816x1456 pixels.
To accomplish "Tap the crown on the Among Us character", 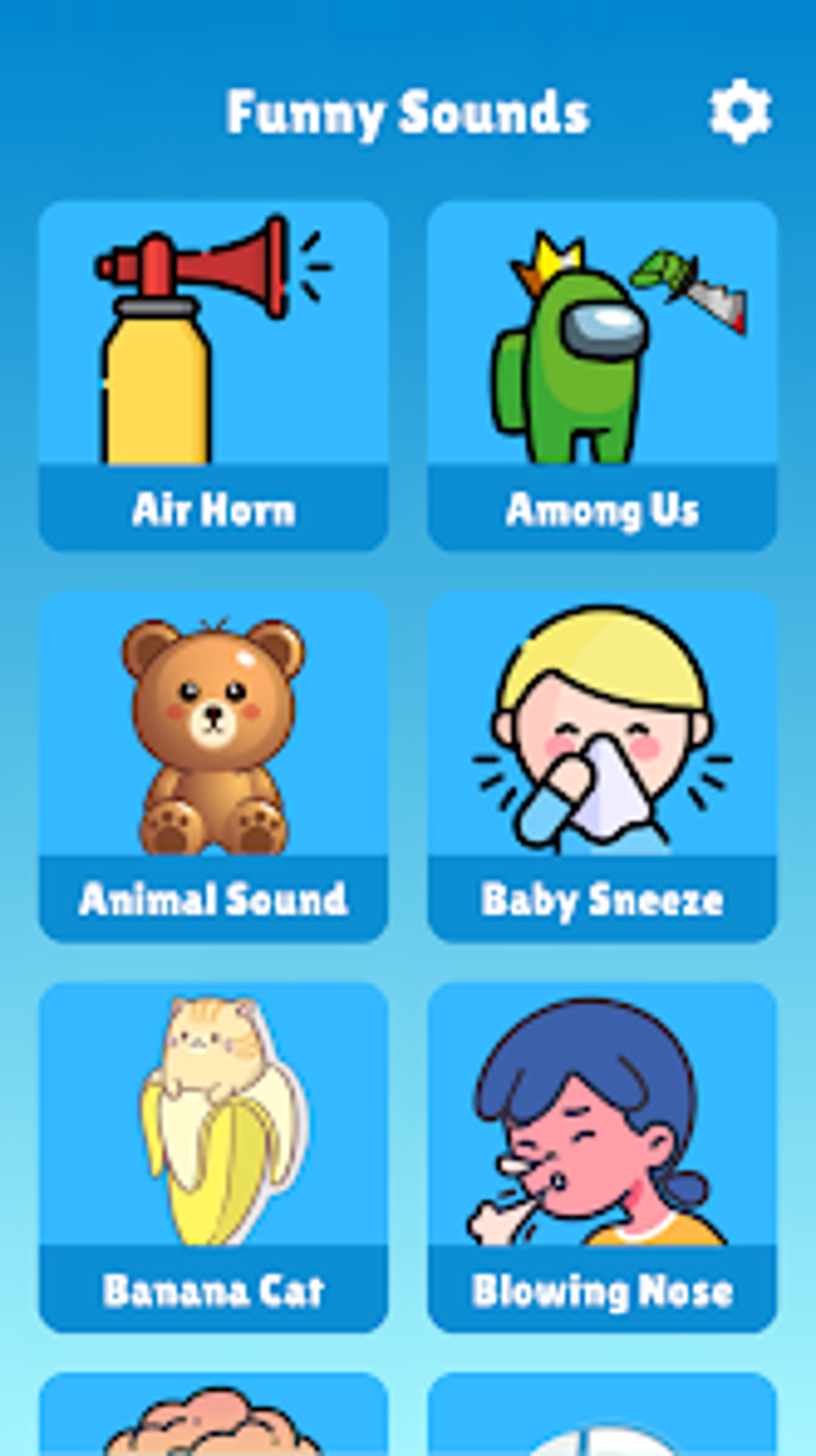I will coord(549,260).
